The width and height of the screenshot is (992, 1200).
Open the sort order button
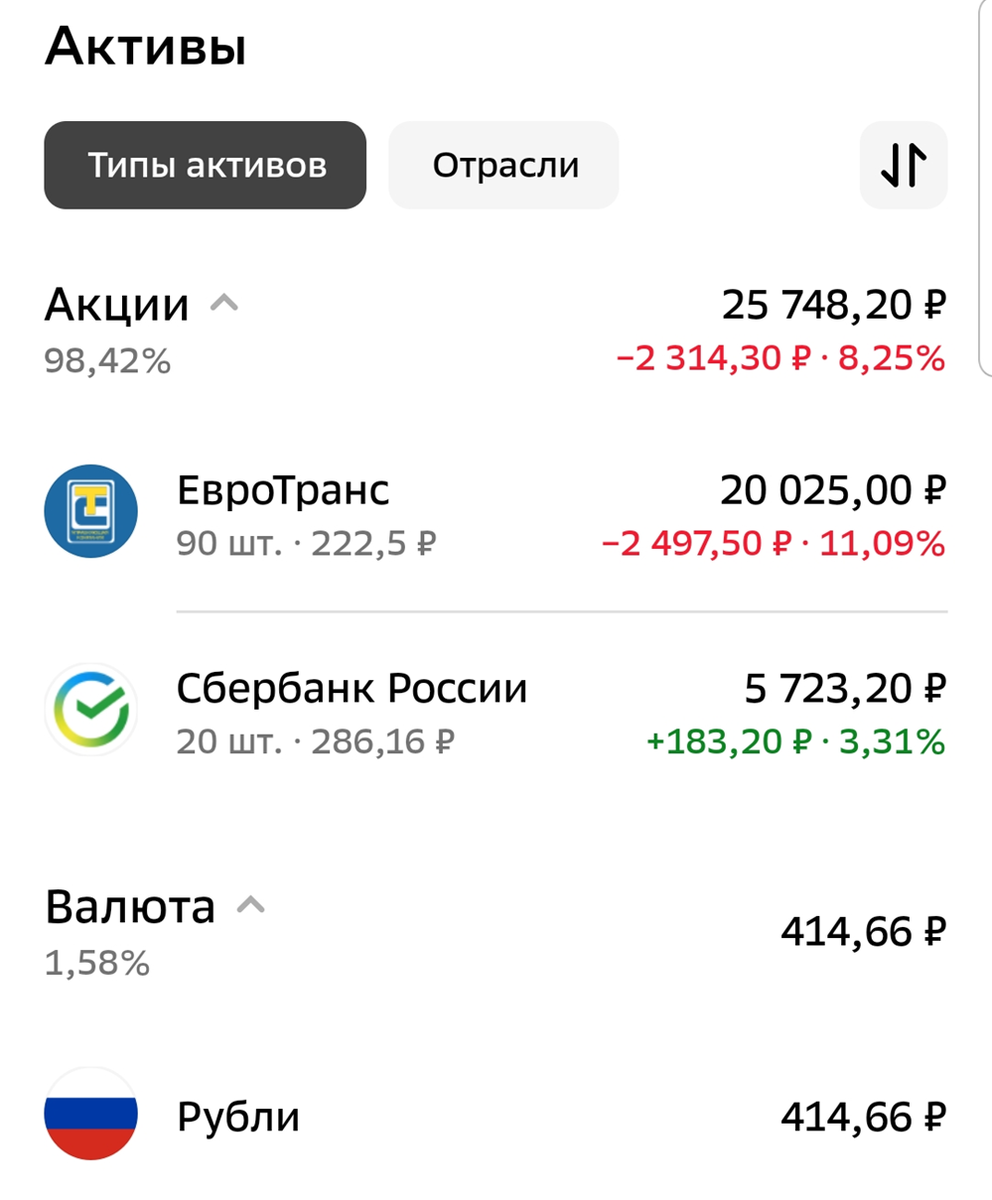point(903,166)
